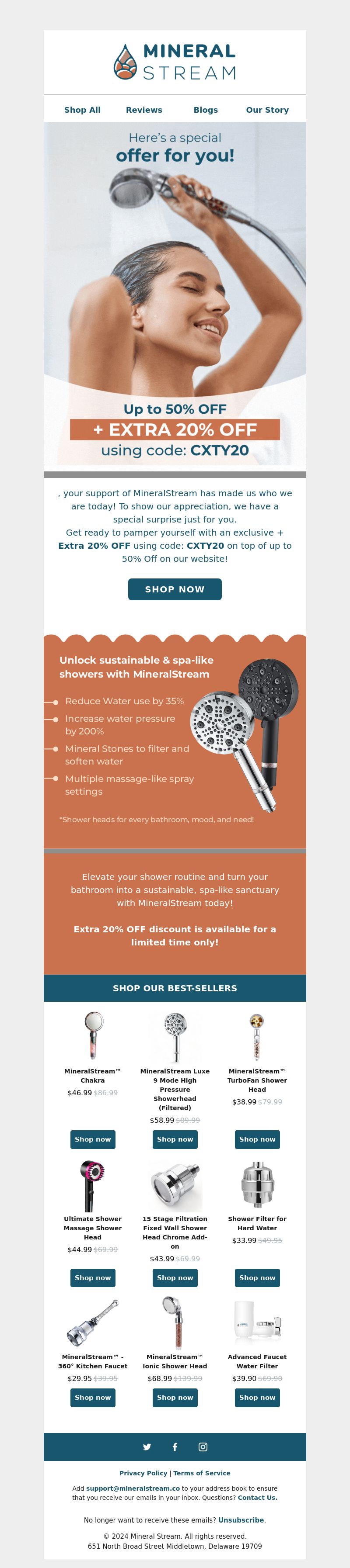The height and width of the screenshot is (1568, 350).
Task: Open the Facebook icon
Action: [x=175, y=1447]
